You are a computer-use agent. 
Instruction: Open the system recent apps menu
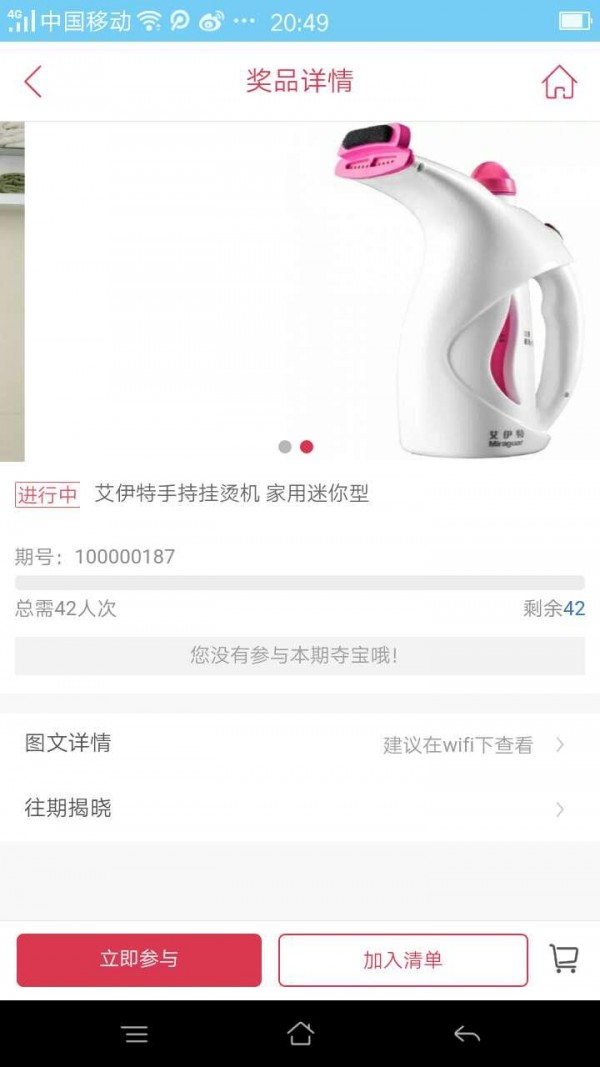tap(135, 1034)
